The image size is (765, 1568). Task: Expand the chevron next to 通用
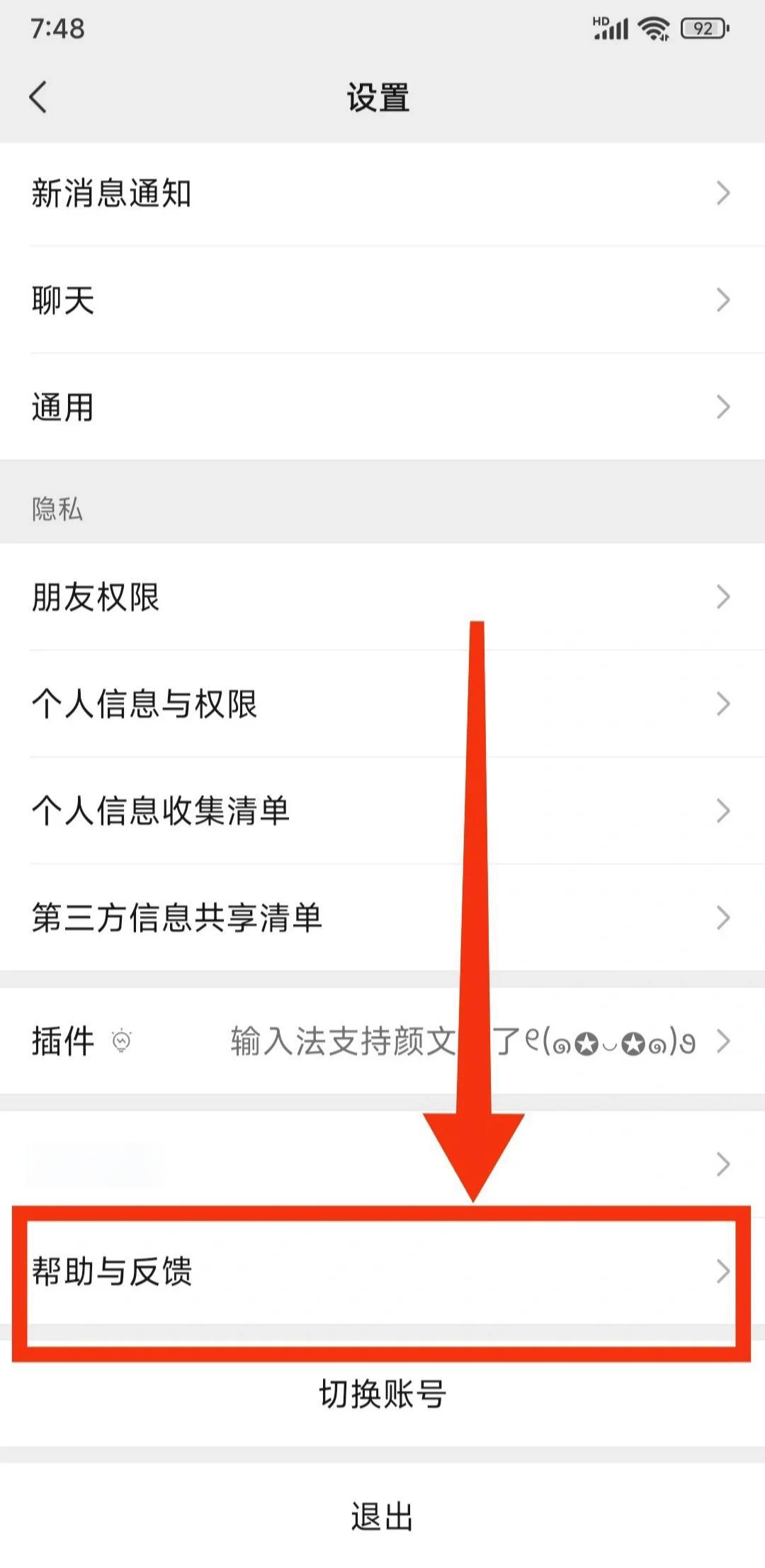724,406
